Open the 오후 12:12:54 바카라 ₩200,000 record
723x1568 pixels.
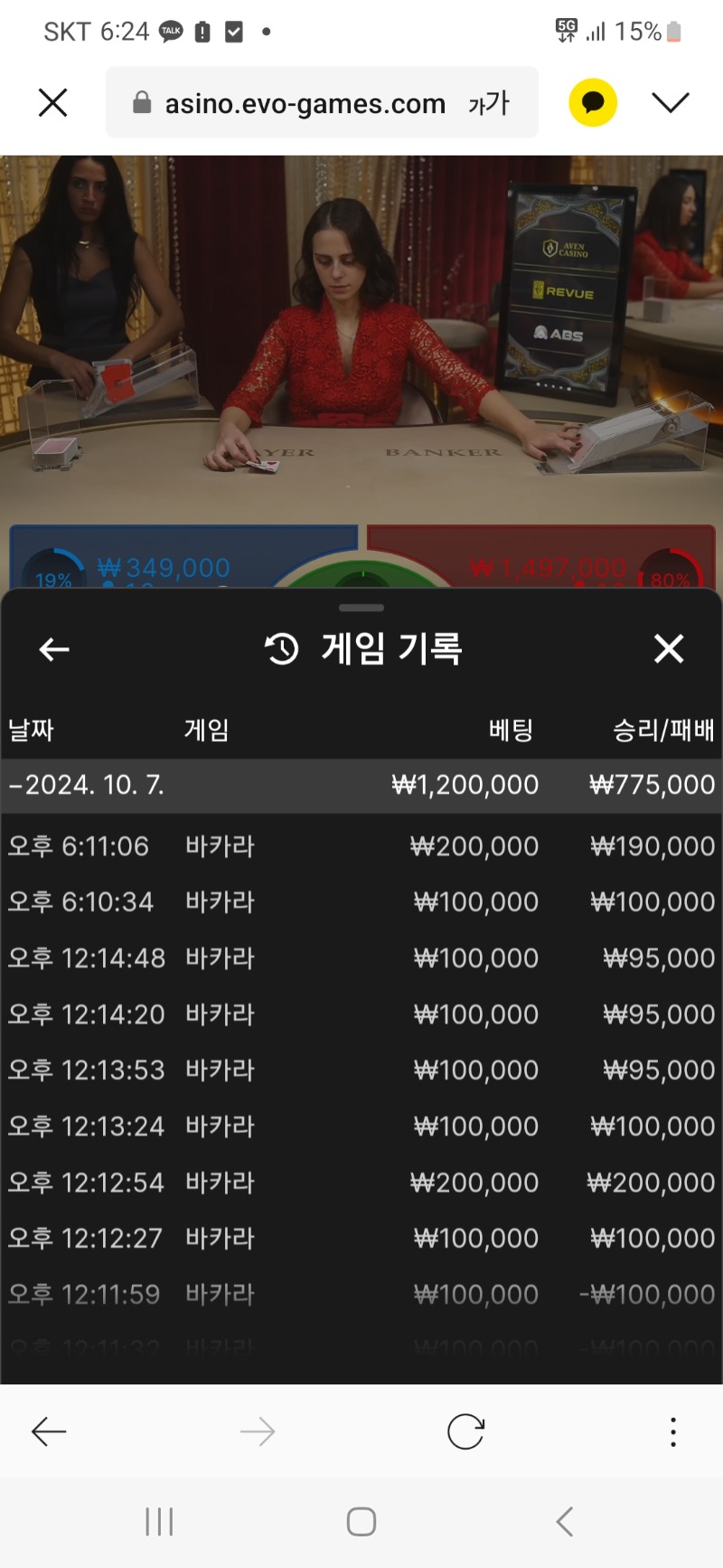pyautogui.click(x=361, y=1182)
